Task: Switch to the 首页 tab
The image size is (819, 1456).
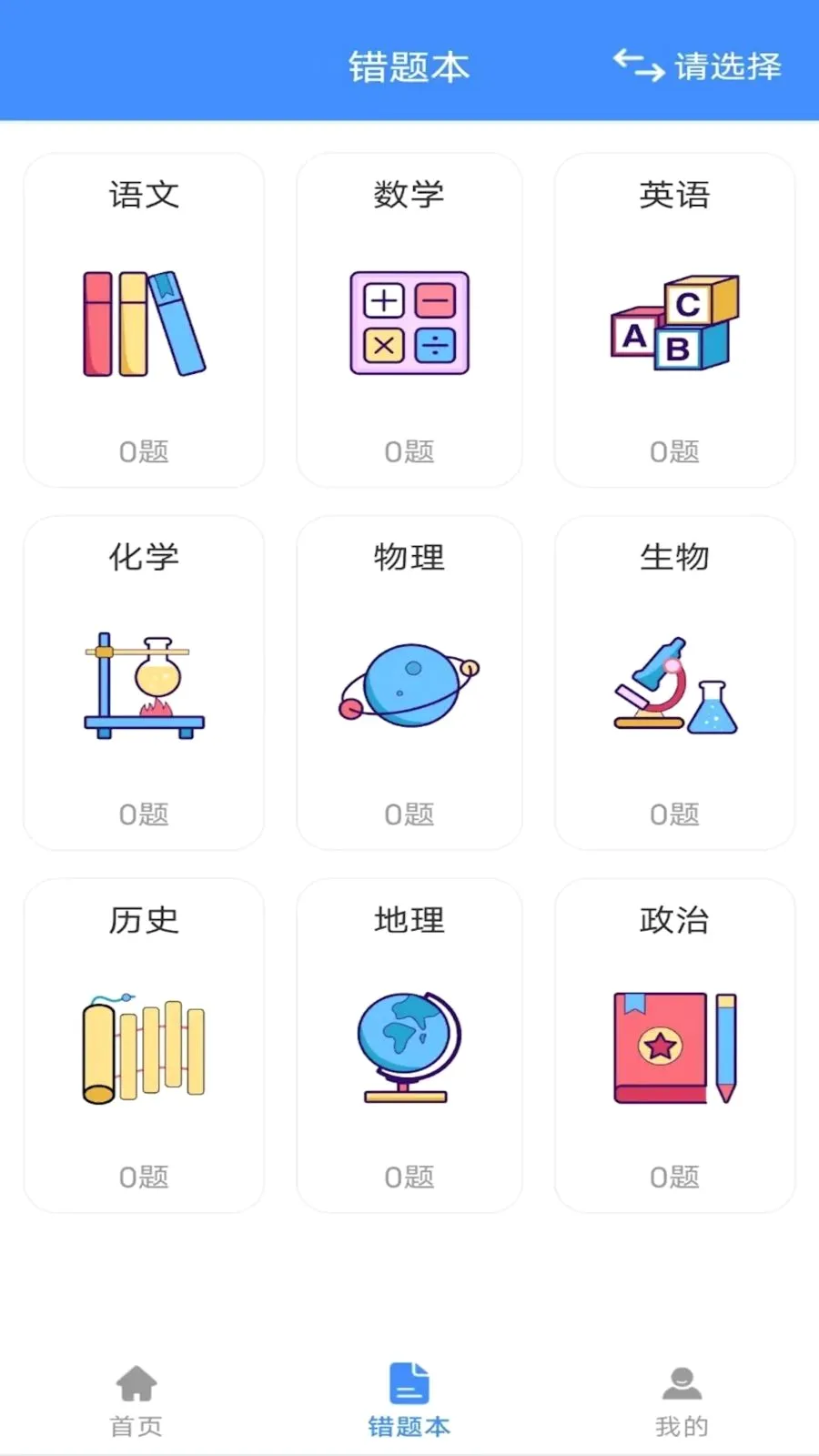Action: (136, 1401)
